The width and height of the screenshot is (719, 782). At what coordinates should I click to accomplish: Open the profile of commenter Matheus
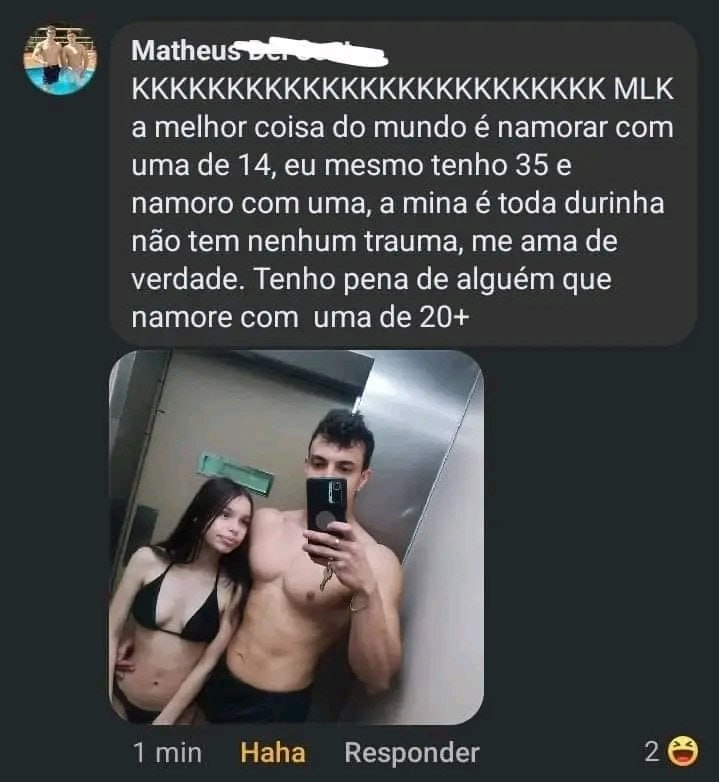click(167, 49)
